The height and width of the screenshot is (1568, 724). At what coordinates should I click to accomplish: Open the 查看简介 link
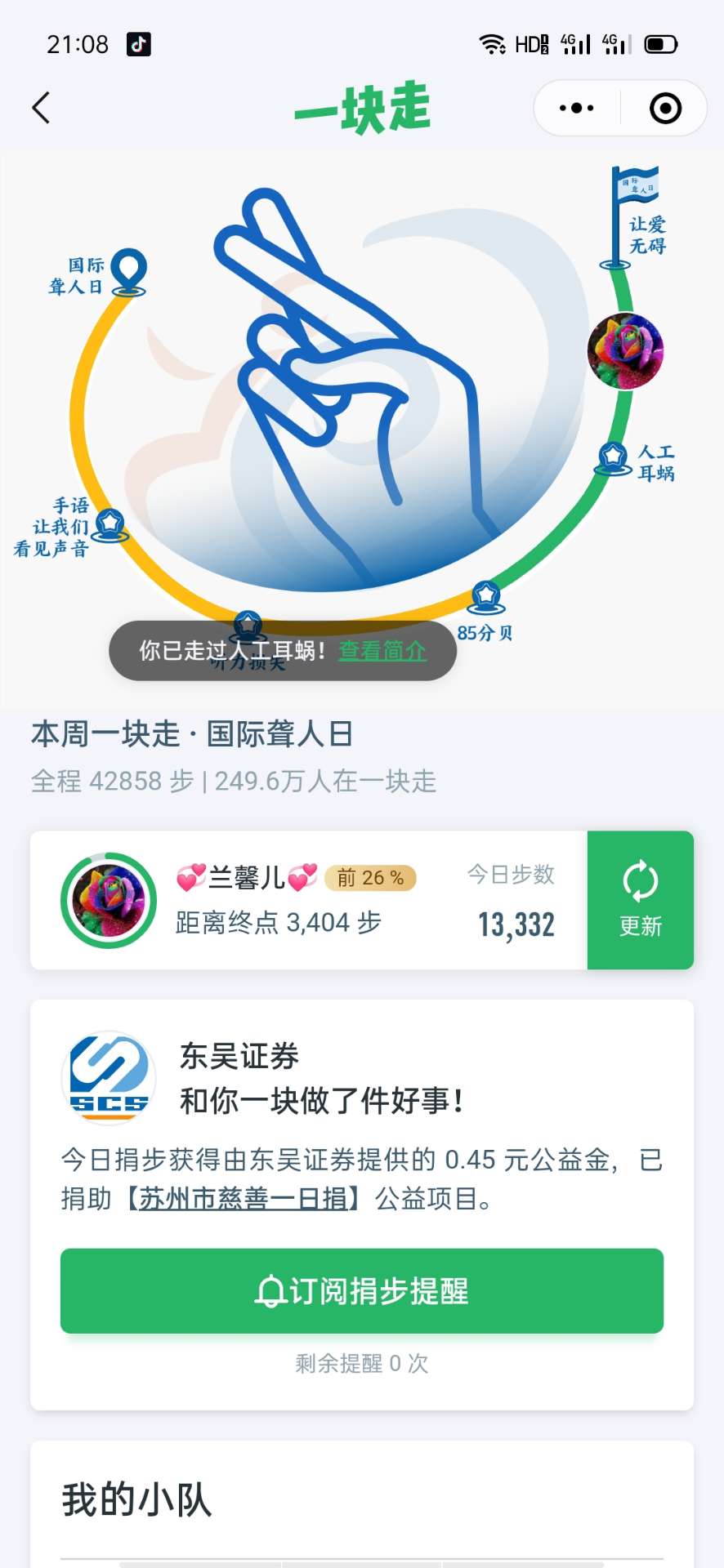point(382,651)
